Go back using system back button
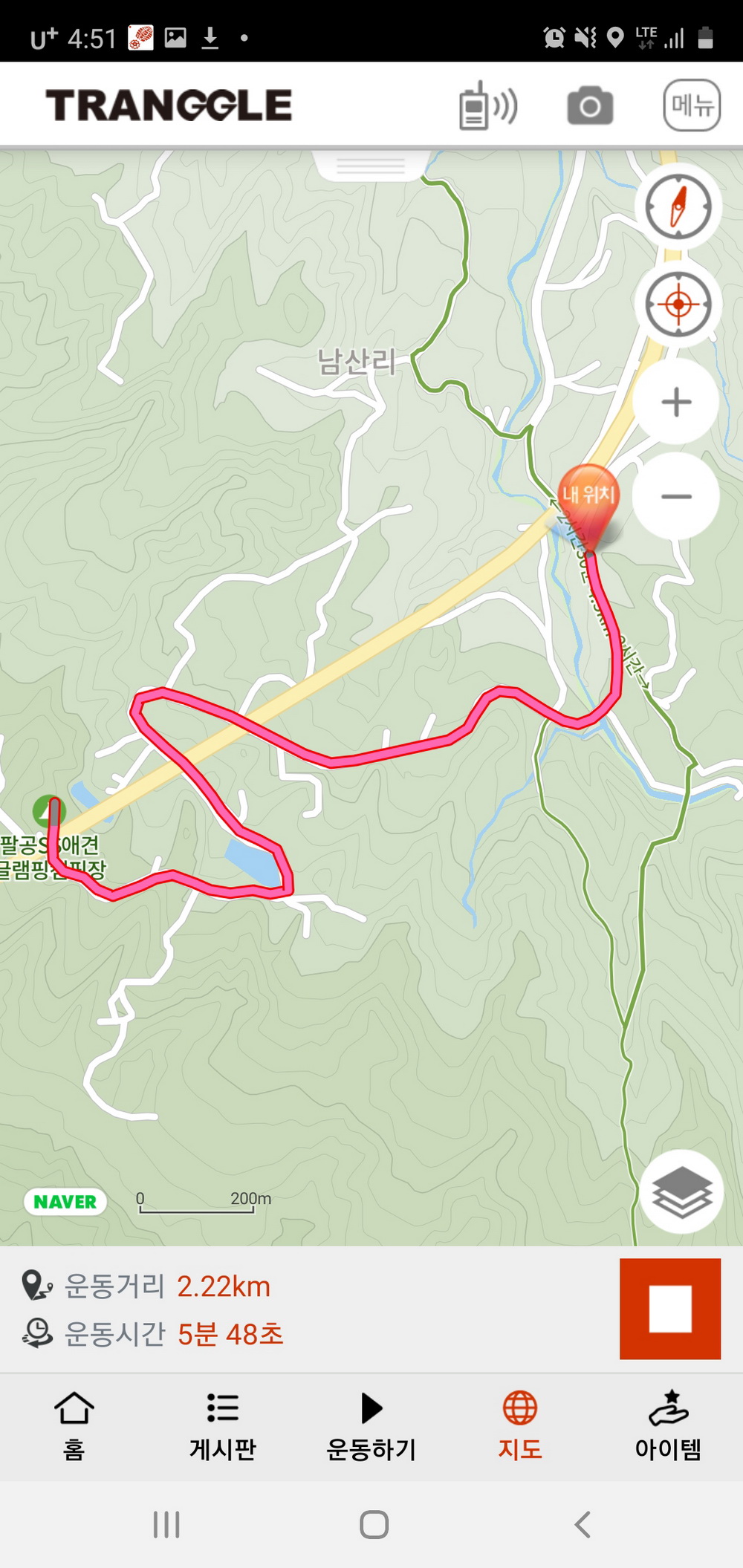This screenshot has width=743, height=1568. [583, 1525]
